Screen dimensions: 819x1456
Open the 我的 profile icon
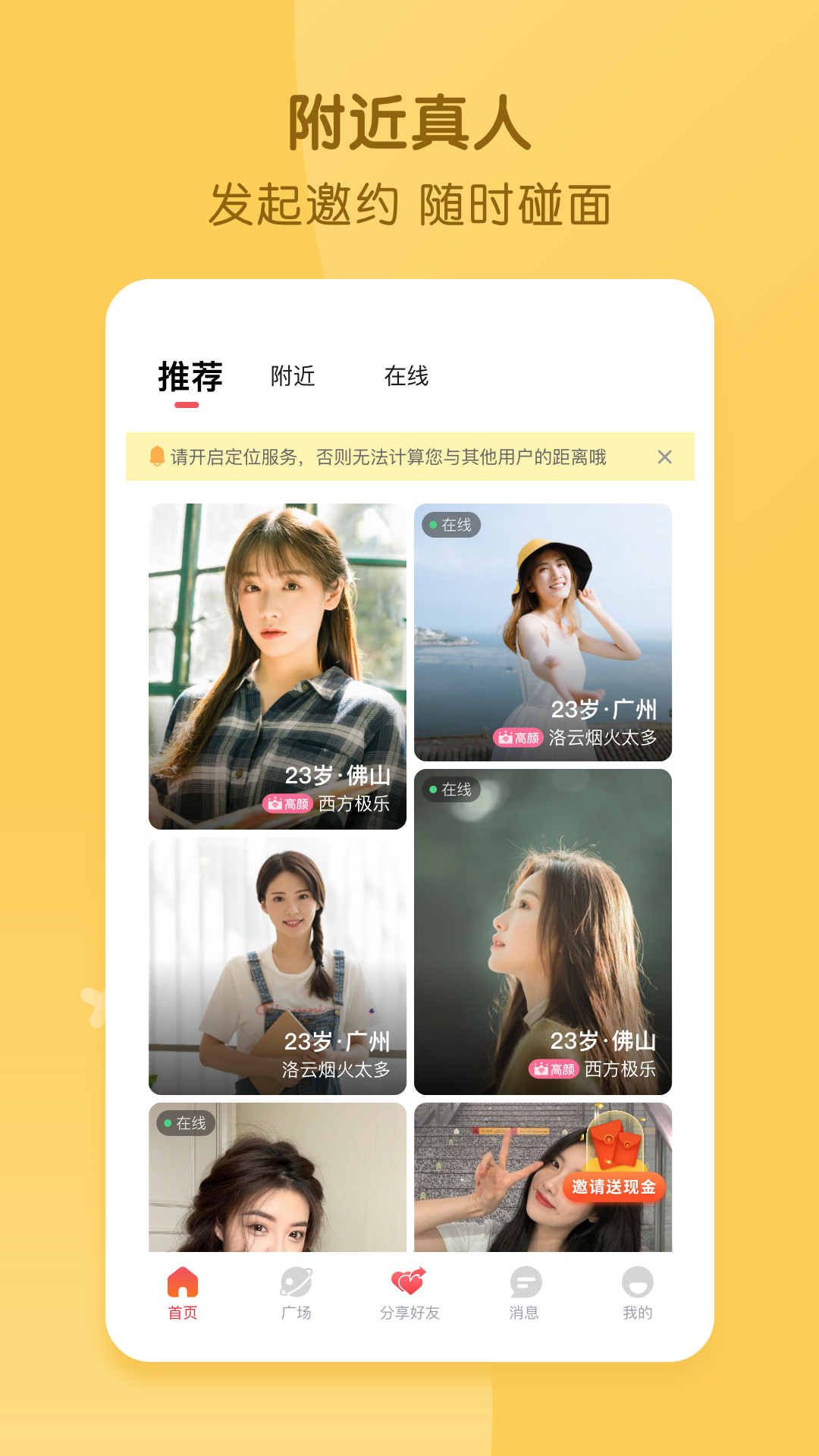pyautogui.click(x=637, y=1280)
